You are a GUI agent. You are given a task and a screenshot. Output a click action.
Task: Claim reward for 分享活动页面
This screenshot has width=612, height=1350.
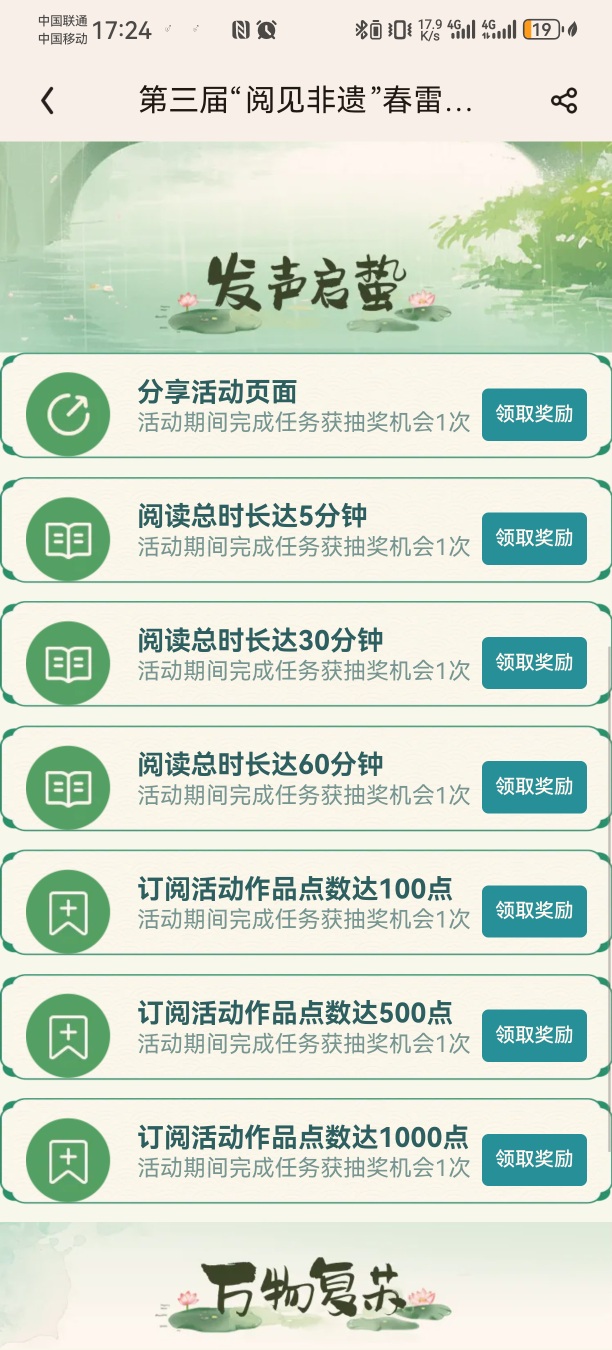tap(534, 414)
